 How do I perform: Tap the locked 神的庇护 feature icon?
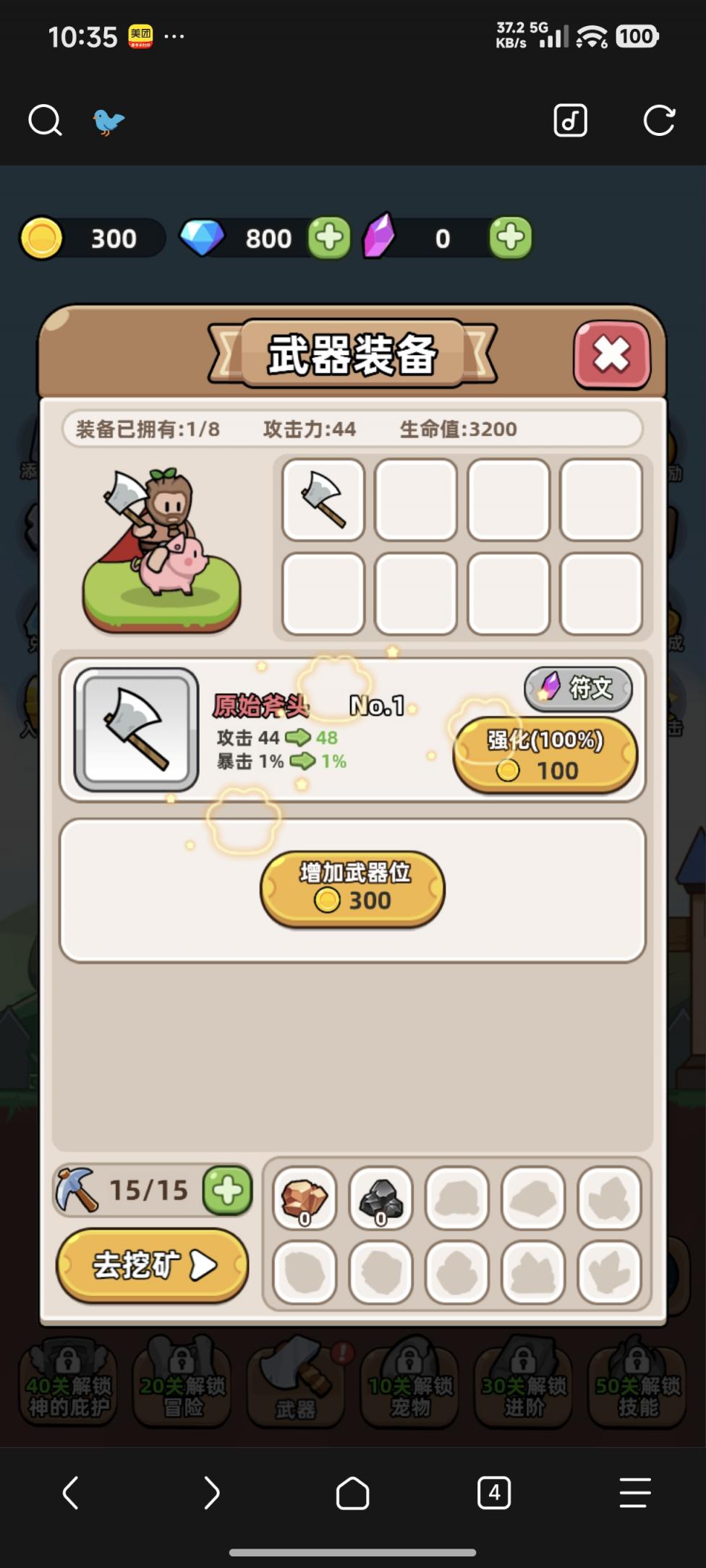pos(67,1384)
